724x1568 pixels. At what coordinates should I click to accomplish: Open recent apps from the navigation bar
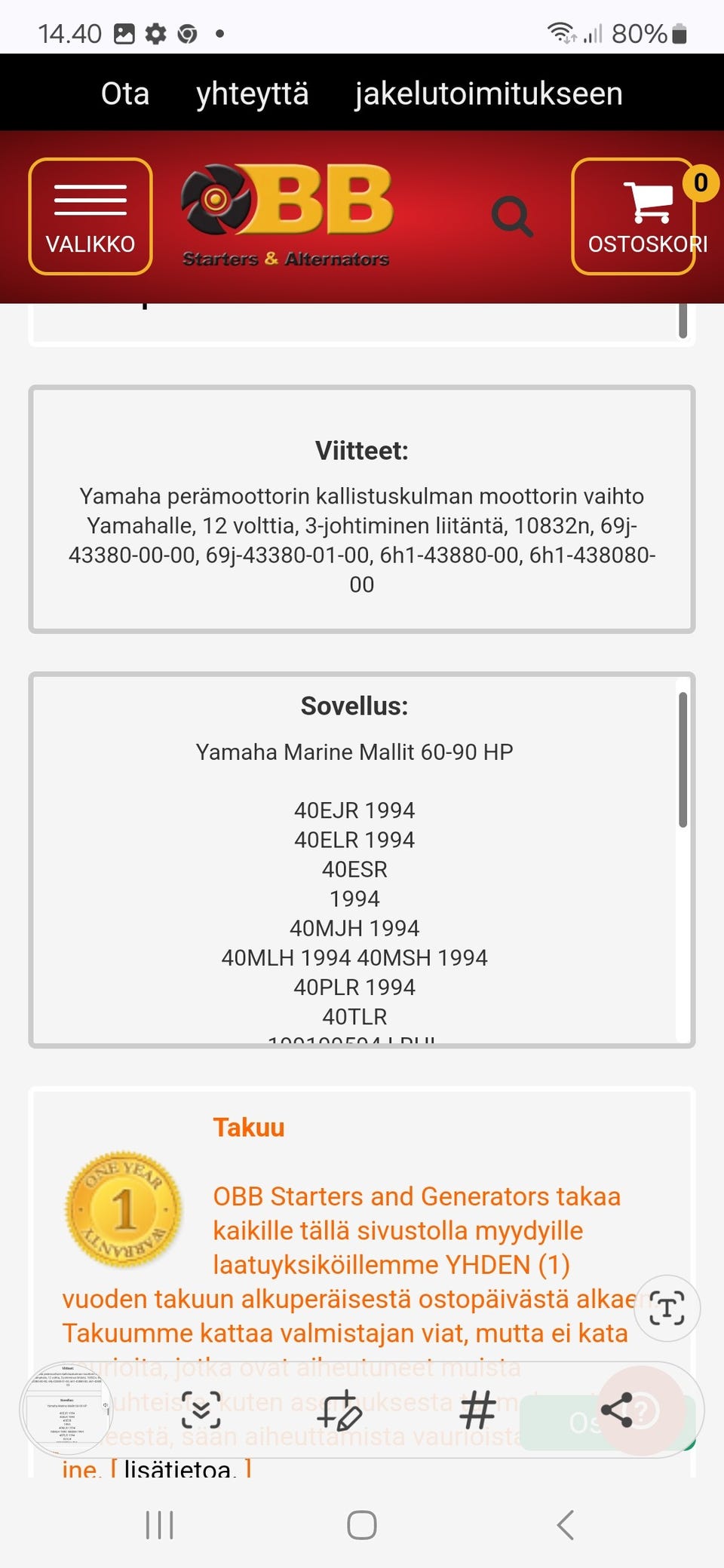pos(159,1525)
